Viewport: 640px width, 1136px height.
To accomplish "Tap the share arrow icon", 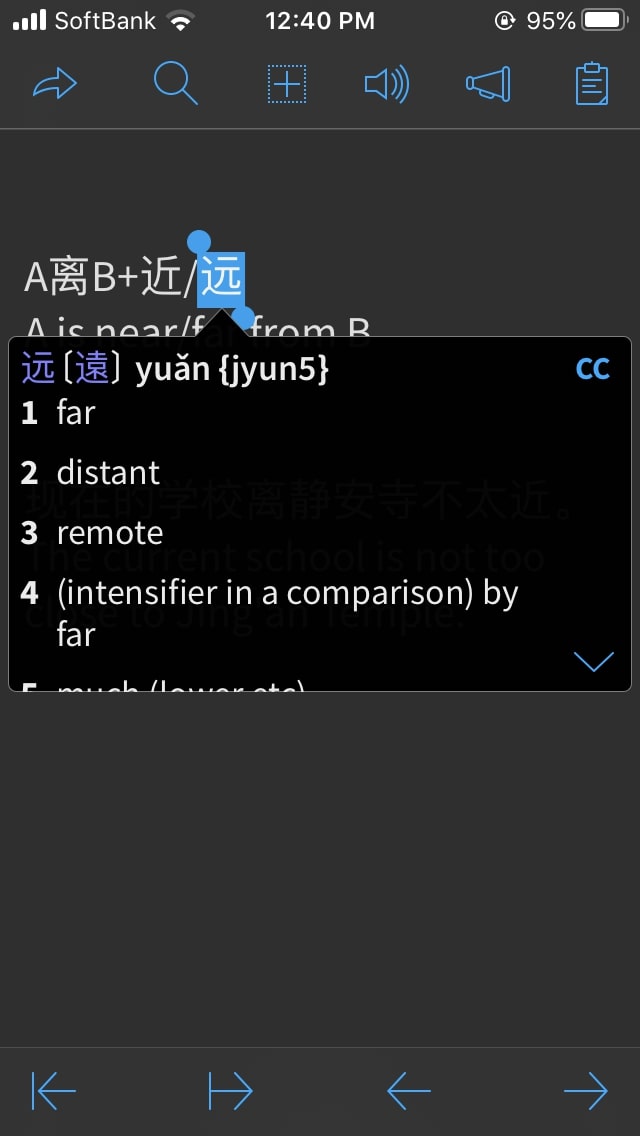I will (55, 84).
